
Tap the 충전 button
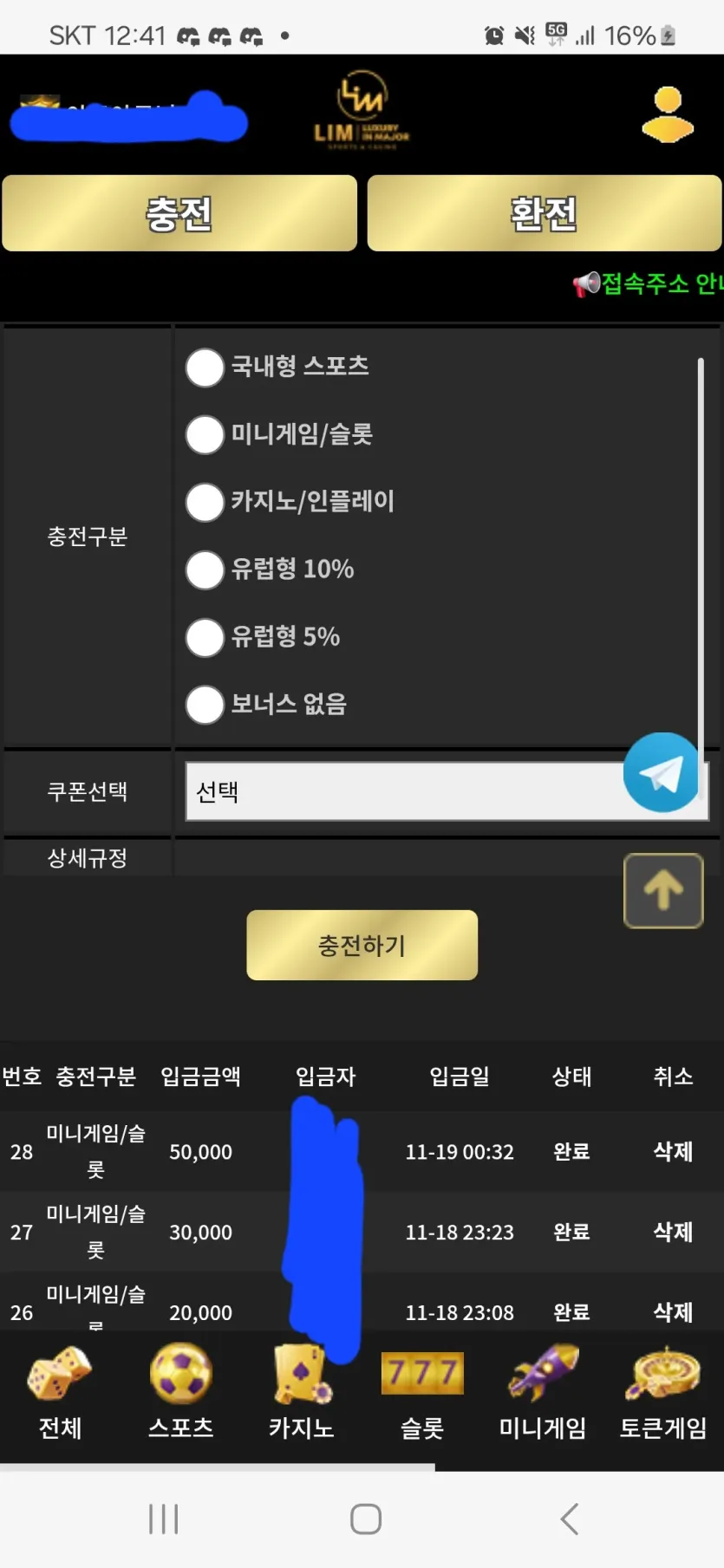(179, 213)
